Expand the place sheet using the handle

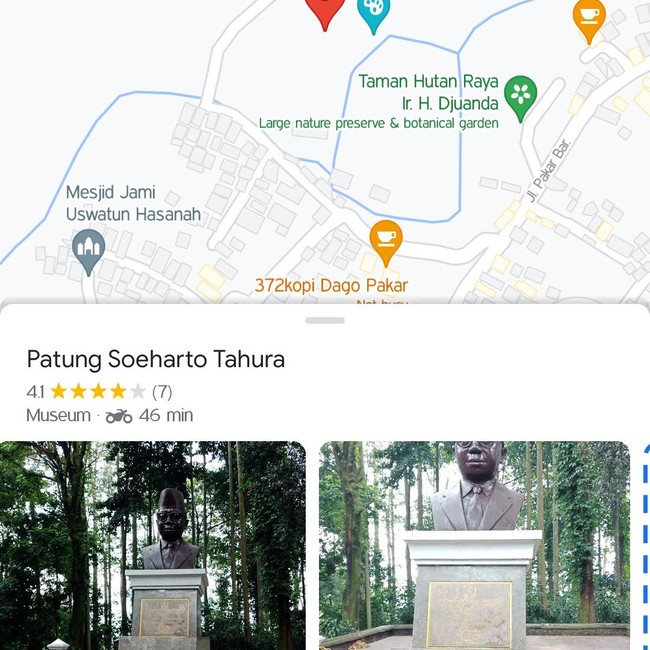click(325, 320)
